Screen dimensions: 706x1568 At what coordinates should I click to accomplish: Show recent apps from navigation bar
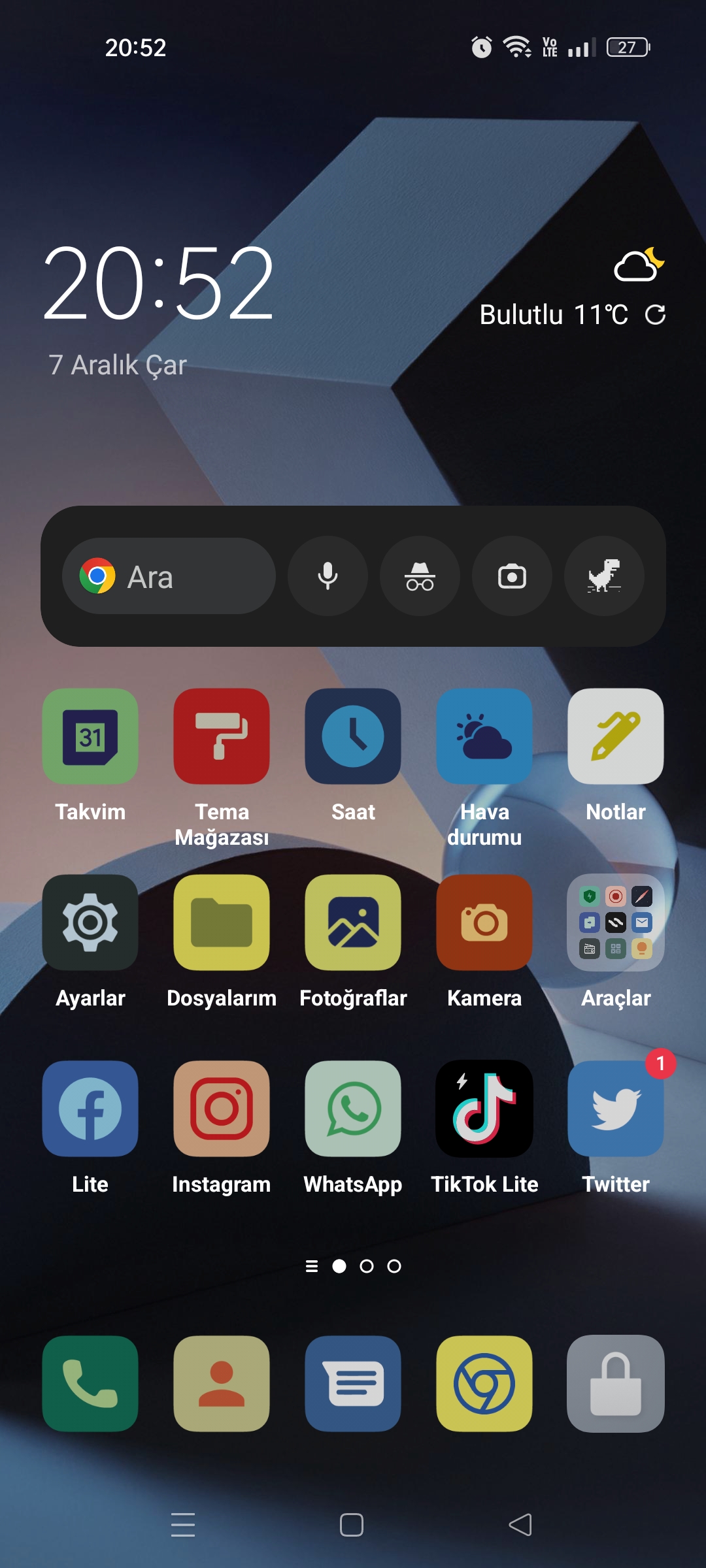point(183,1525)
